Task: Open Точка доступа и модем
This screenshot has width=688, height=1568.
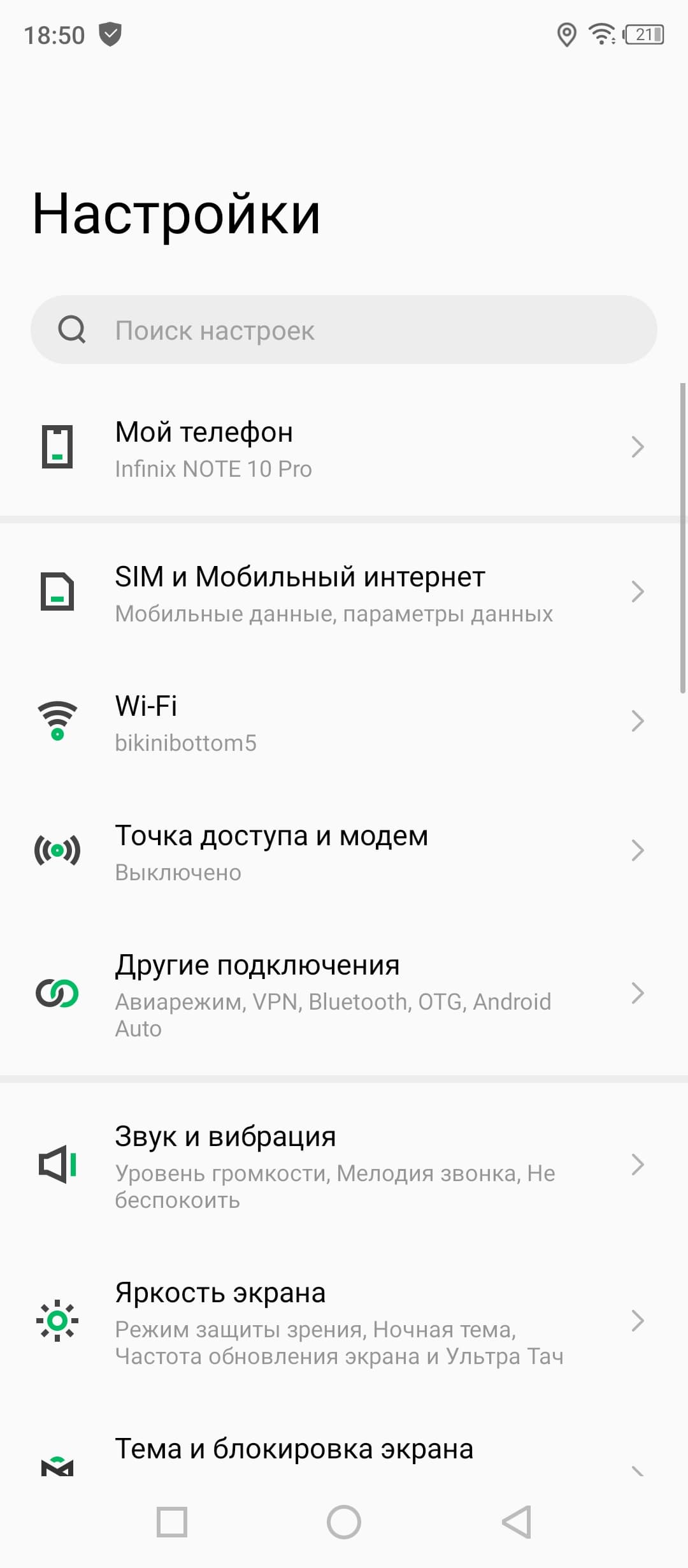Action: pos(344,852)
